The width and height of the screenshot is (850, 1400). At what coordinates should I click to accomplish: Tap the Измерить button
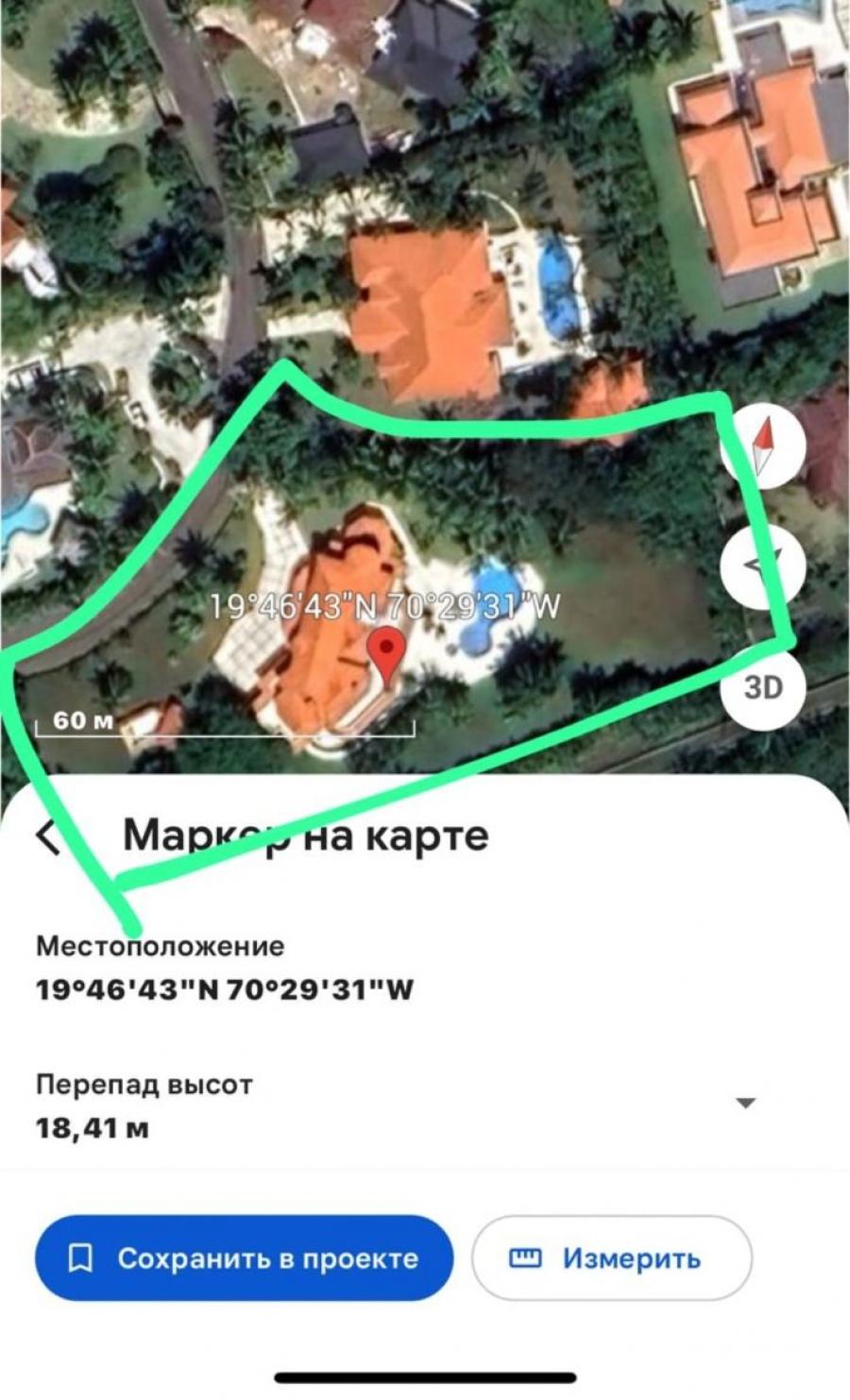coord(612,1258)
